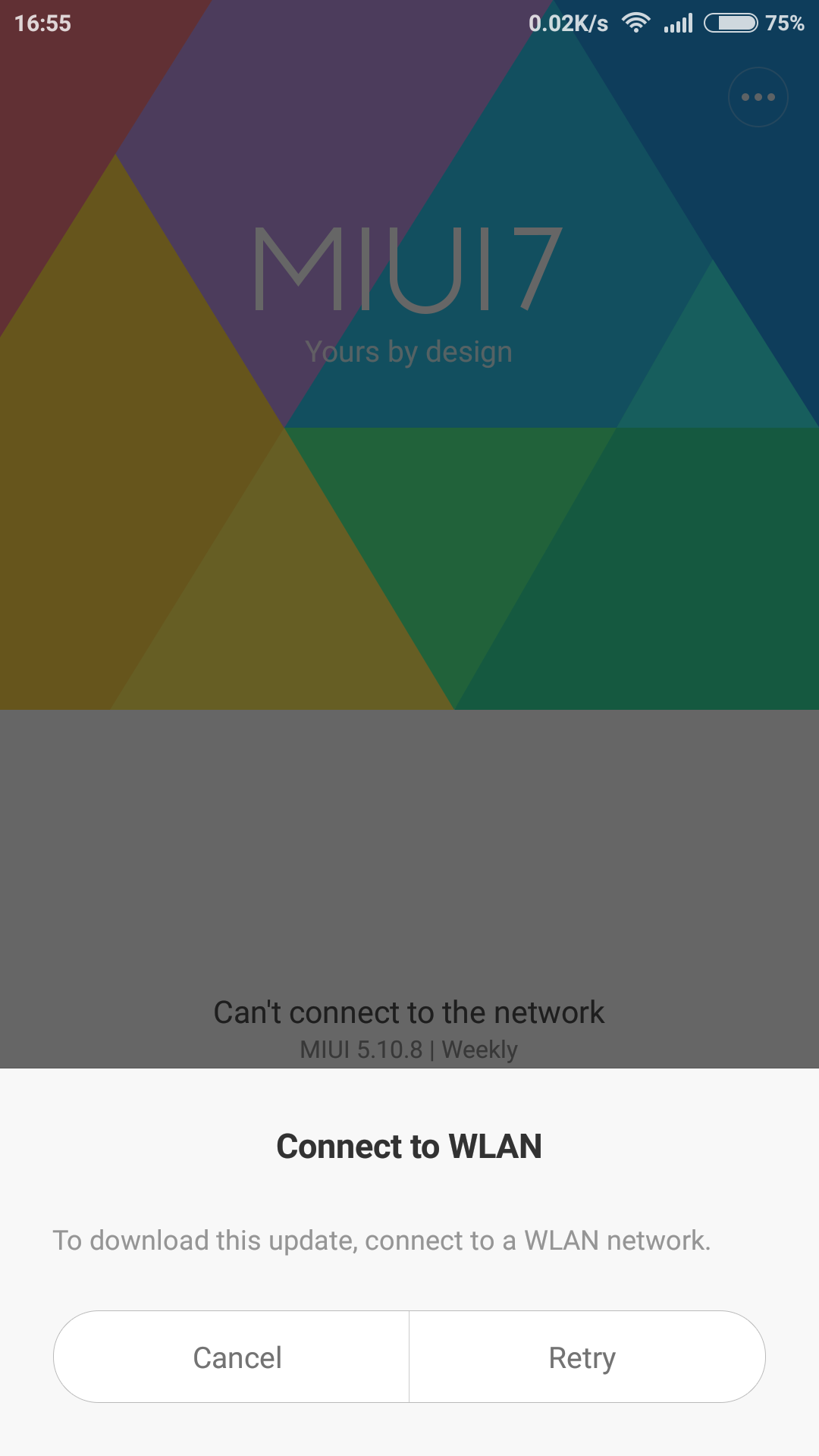This screenshot has height=1456, width=819.
Task: Open the three-dot overflow menu
Action: click(758, 97)
